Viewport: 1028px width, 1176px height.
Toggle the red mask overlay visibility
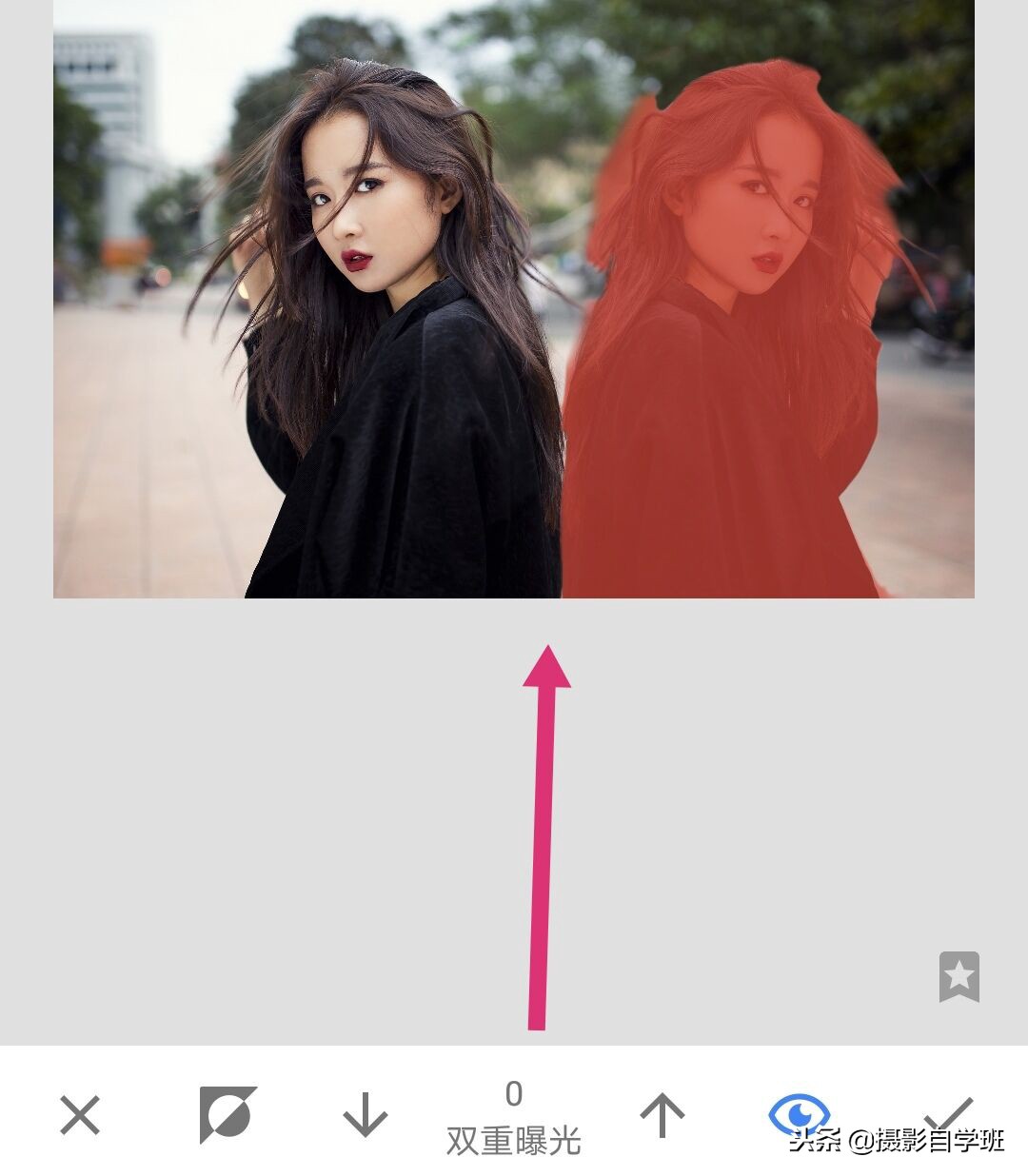(x=799, y=1112)
